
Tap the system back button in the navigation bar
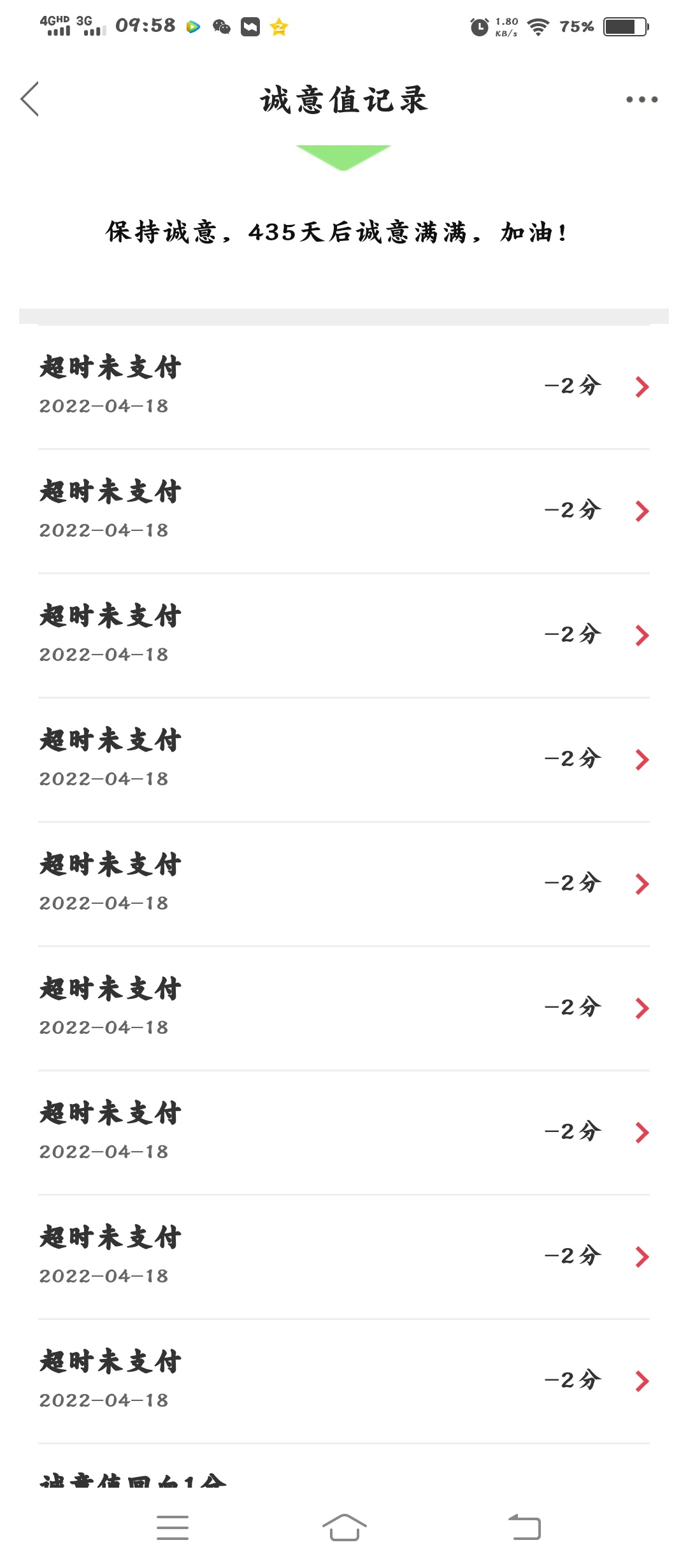click(x=524, y=1527)
